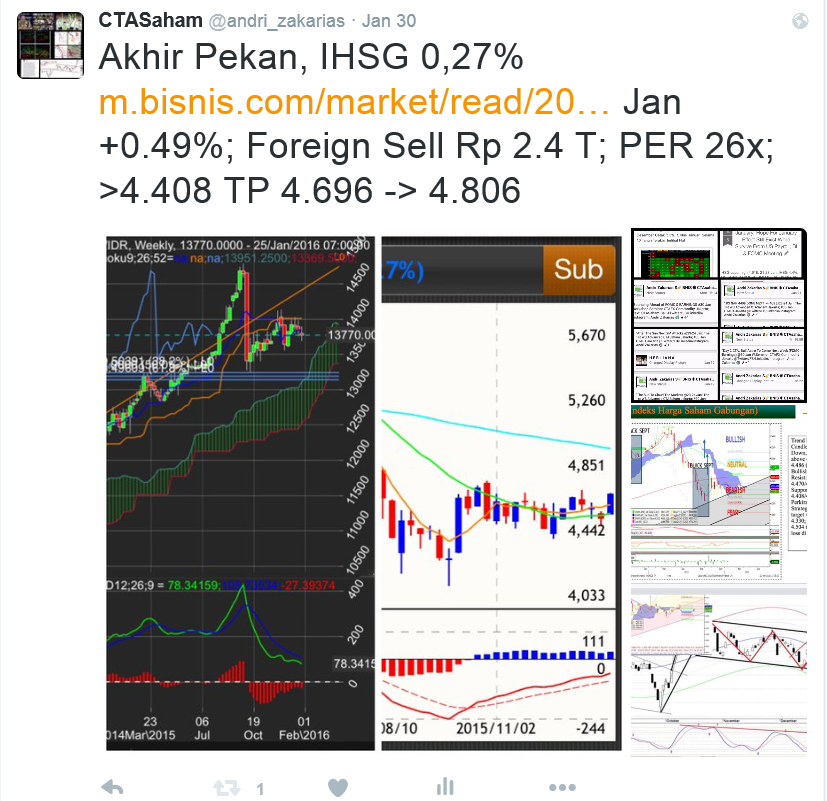
Task: View the weekly IDR chart image
Action: (240, 490)
